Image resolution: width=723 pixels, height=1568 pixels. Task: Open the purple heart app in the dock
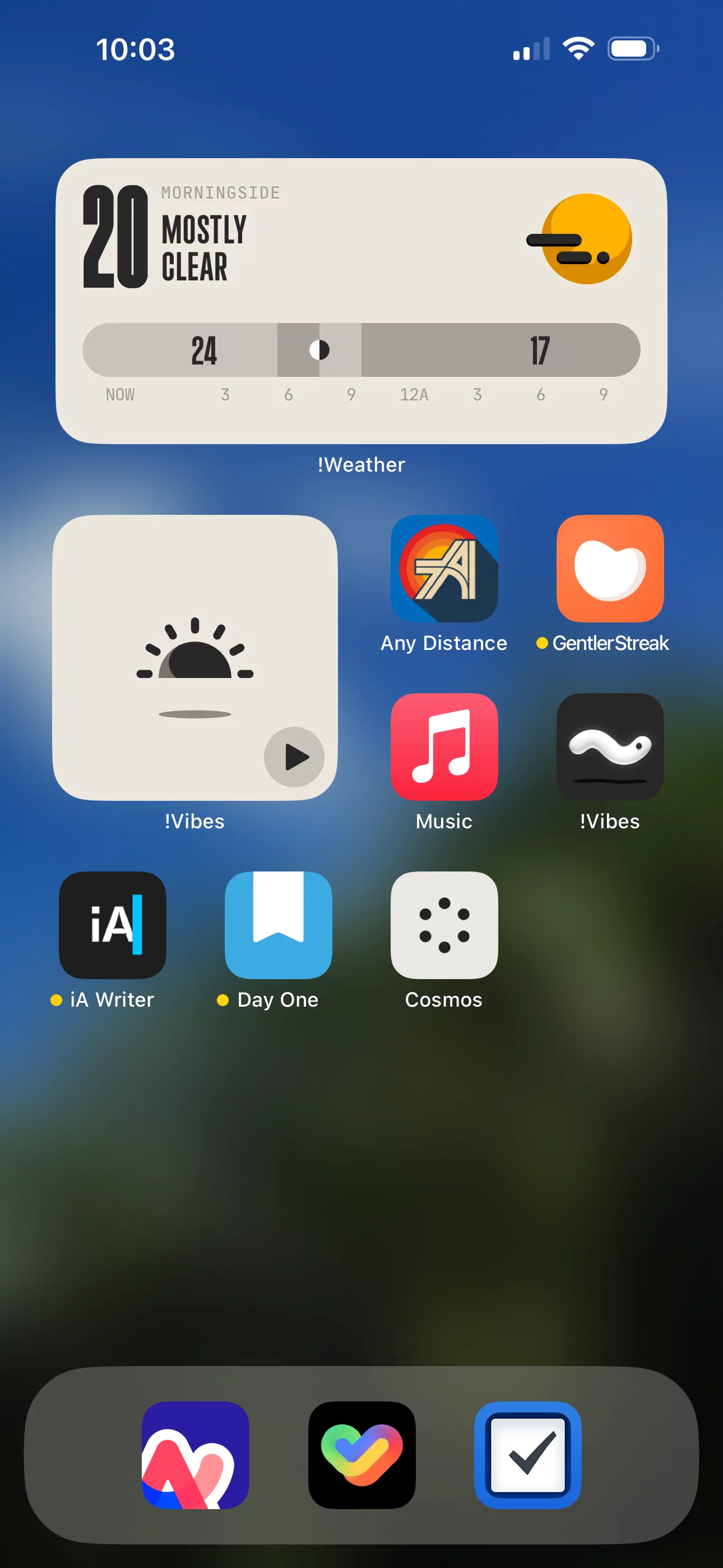point(196,1455)
